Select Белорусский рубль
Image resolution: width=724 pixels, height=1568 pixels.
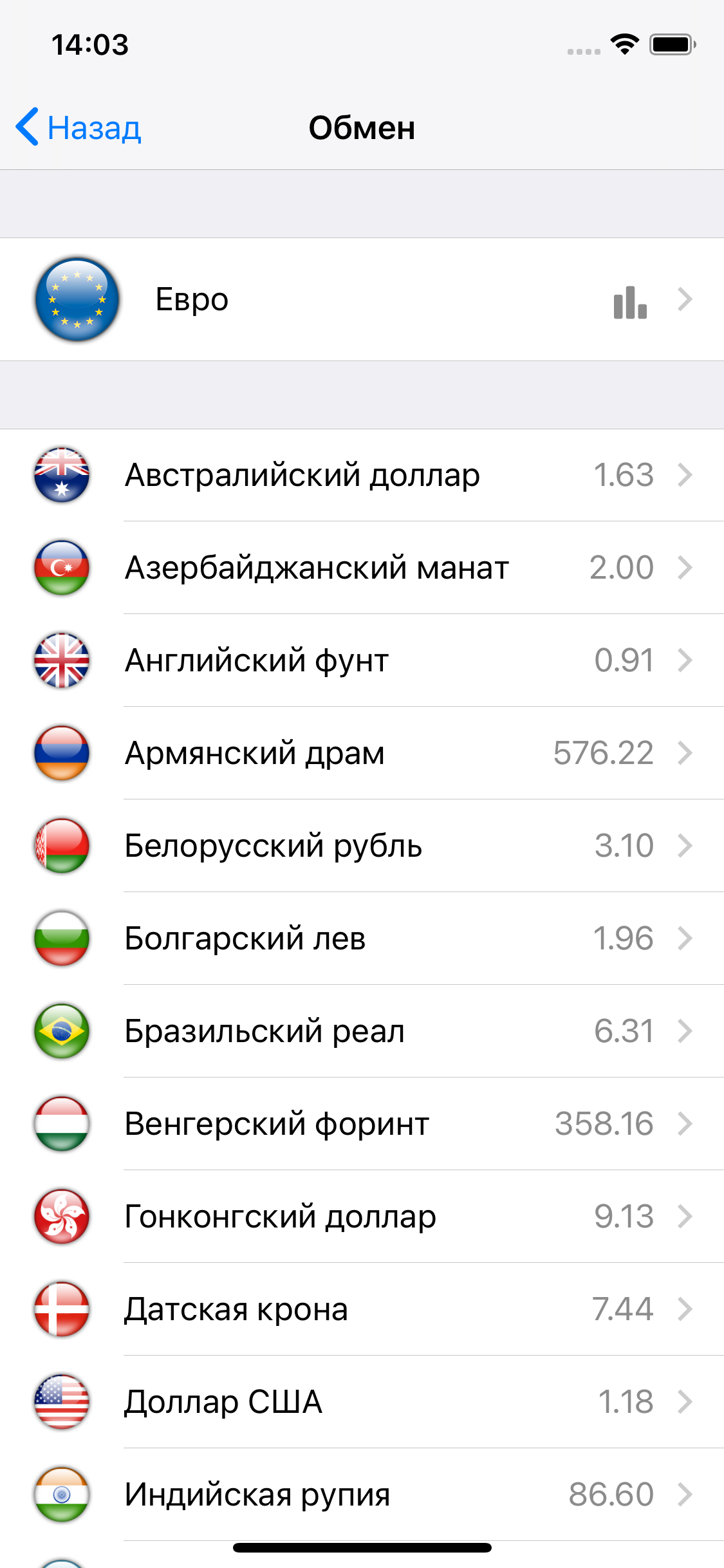(362, 846)
